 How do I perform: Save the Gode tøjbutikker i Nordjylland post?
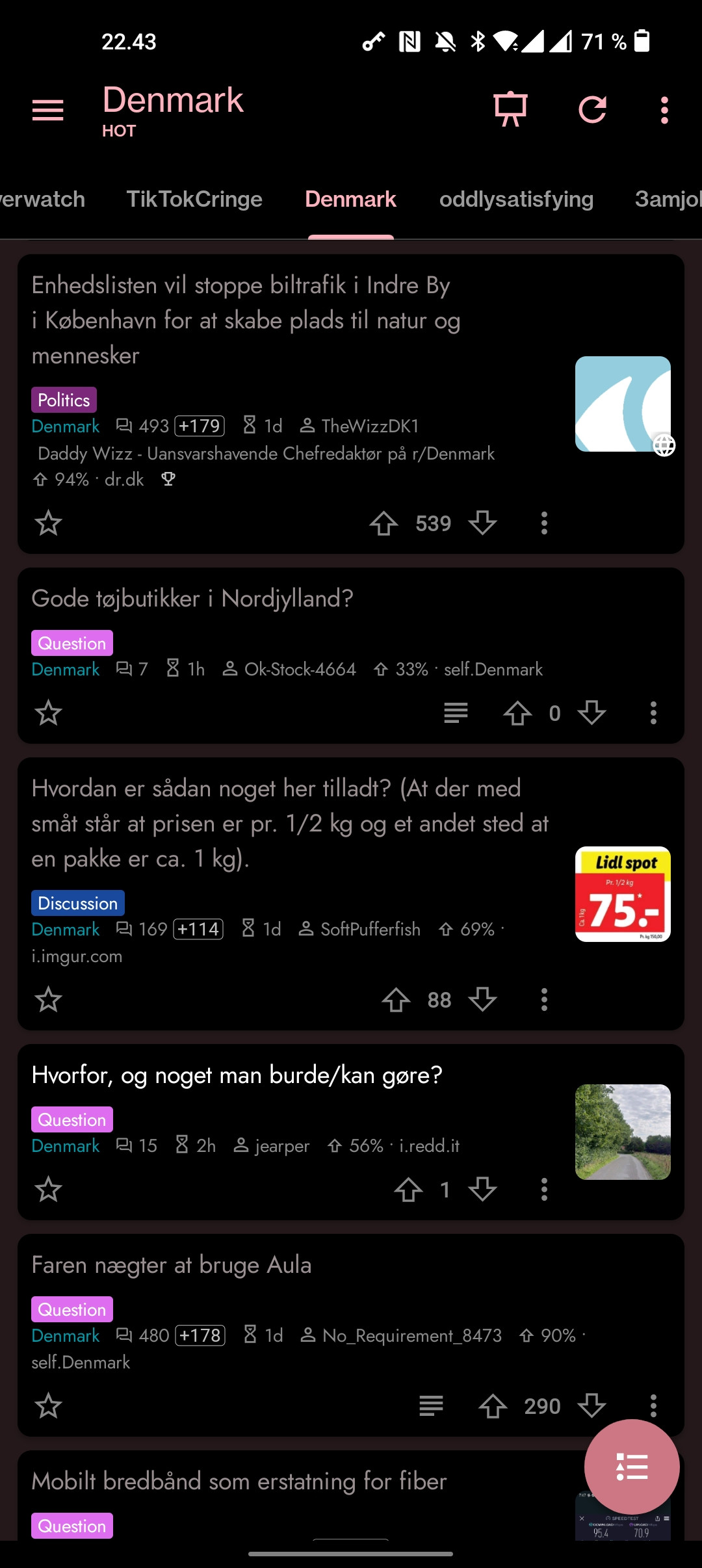(48, 713)
